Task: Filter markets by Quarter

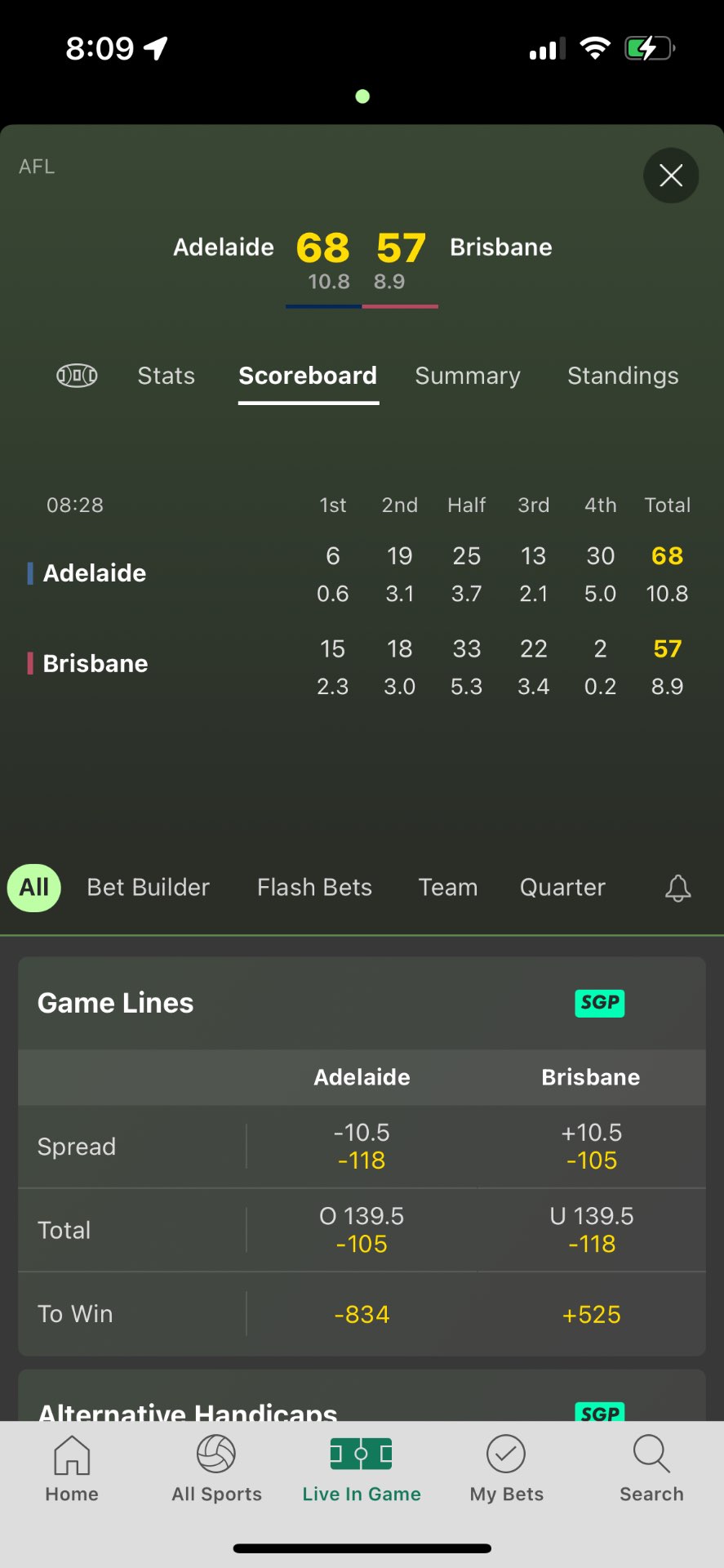Action: [x=562, y=888]
